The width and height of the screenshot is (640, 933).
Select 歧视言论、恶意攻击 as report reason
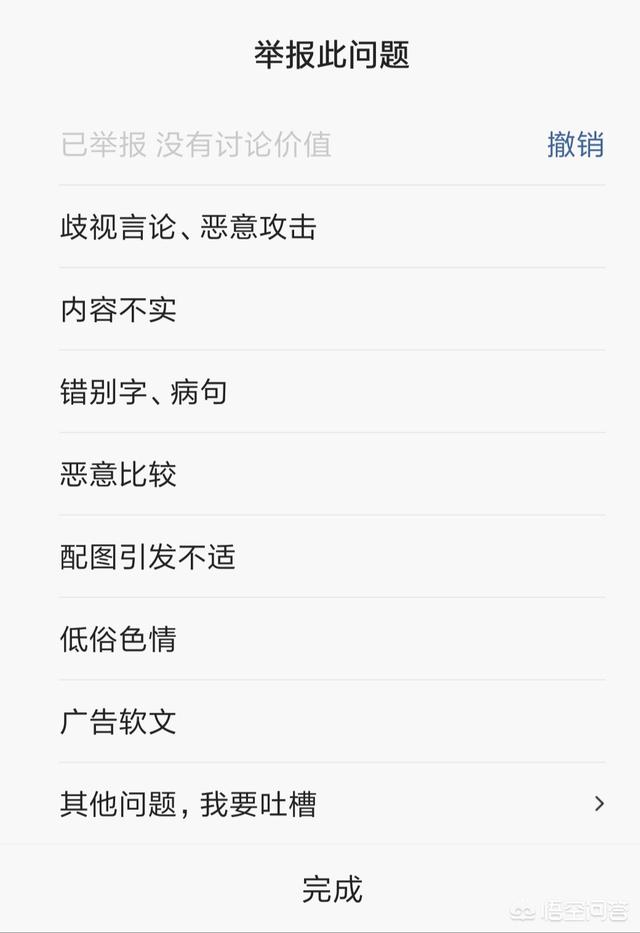point(188,227)
